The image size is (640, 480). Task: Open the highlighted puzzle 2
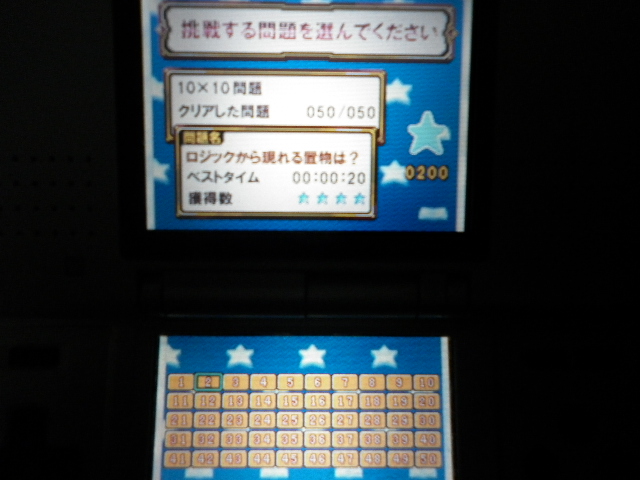(x=208, y=382)
